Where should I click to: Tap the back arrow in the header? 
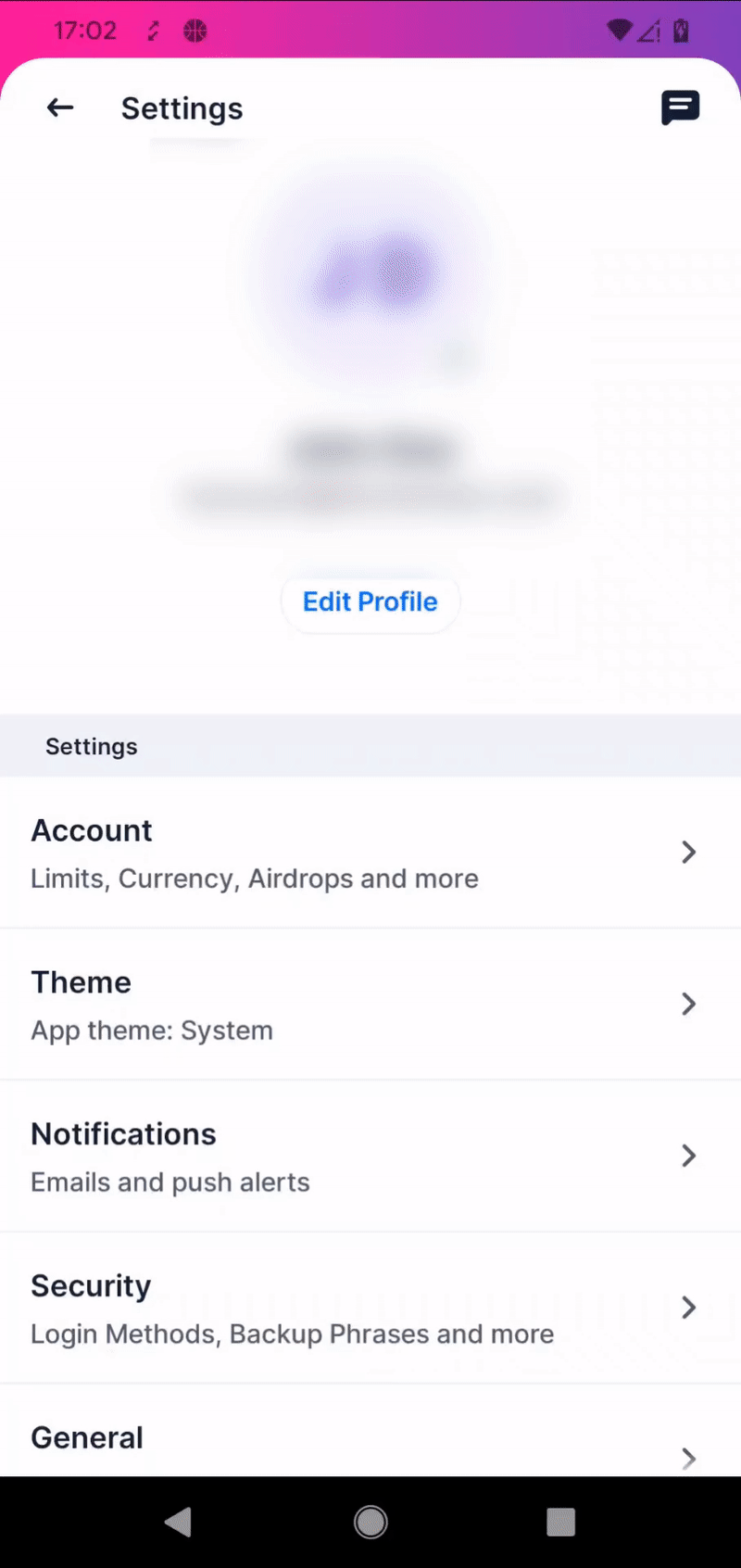click(59, 107)
